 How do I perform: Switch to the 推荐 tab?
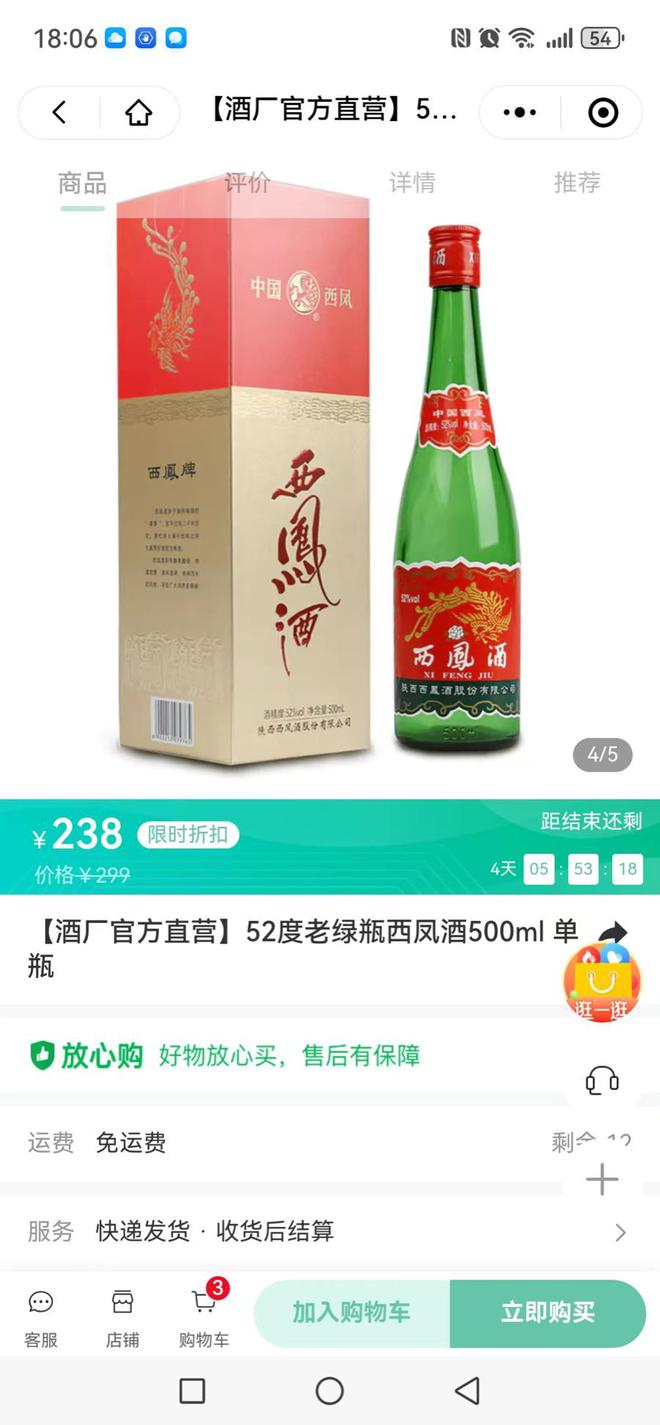[577, 183]
